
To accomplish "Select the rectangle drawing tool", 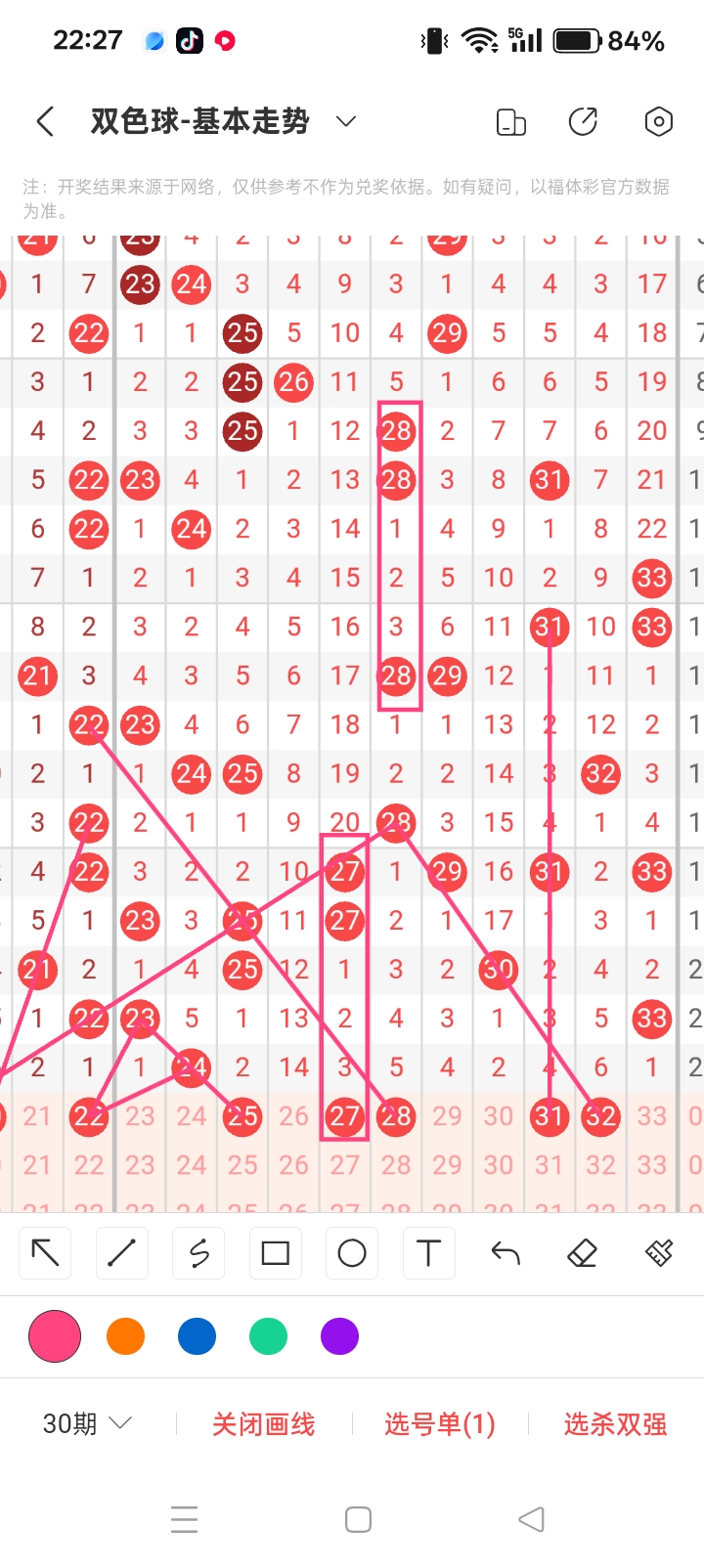I will [276, 1253].
